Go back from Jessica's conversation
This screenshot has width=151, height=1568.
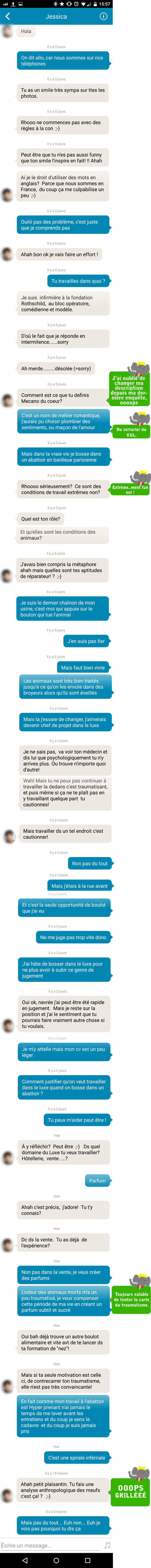pyautogui.click(x=8, y=16)
